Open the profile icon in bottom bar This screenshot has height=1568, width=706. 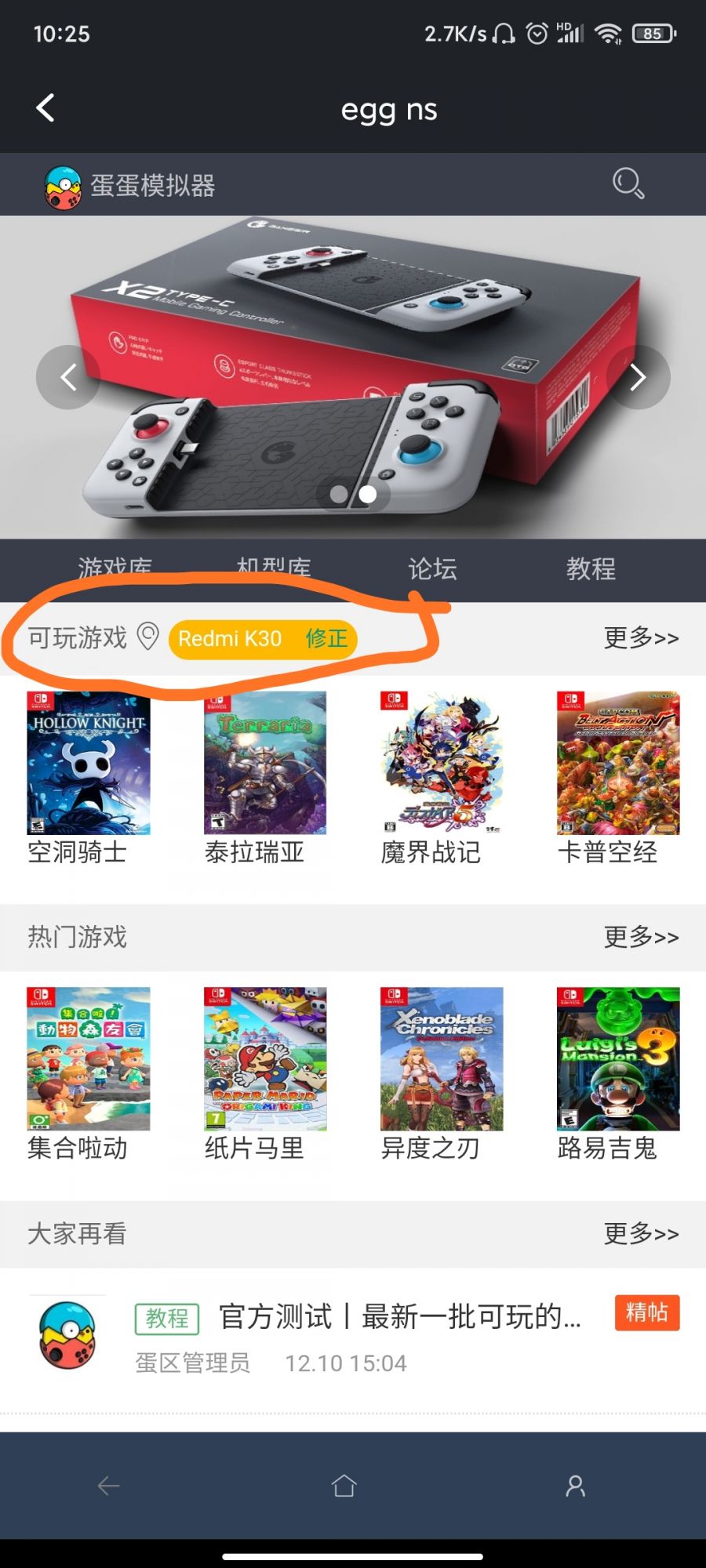[575, 1486]
